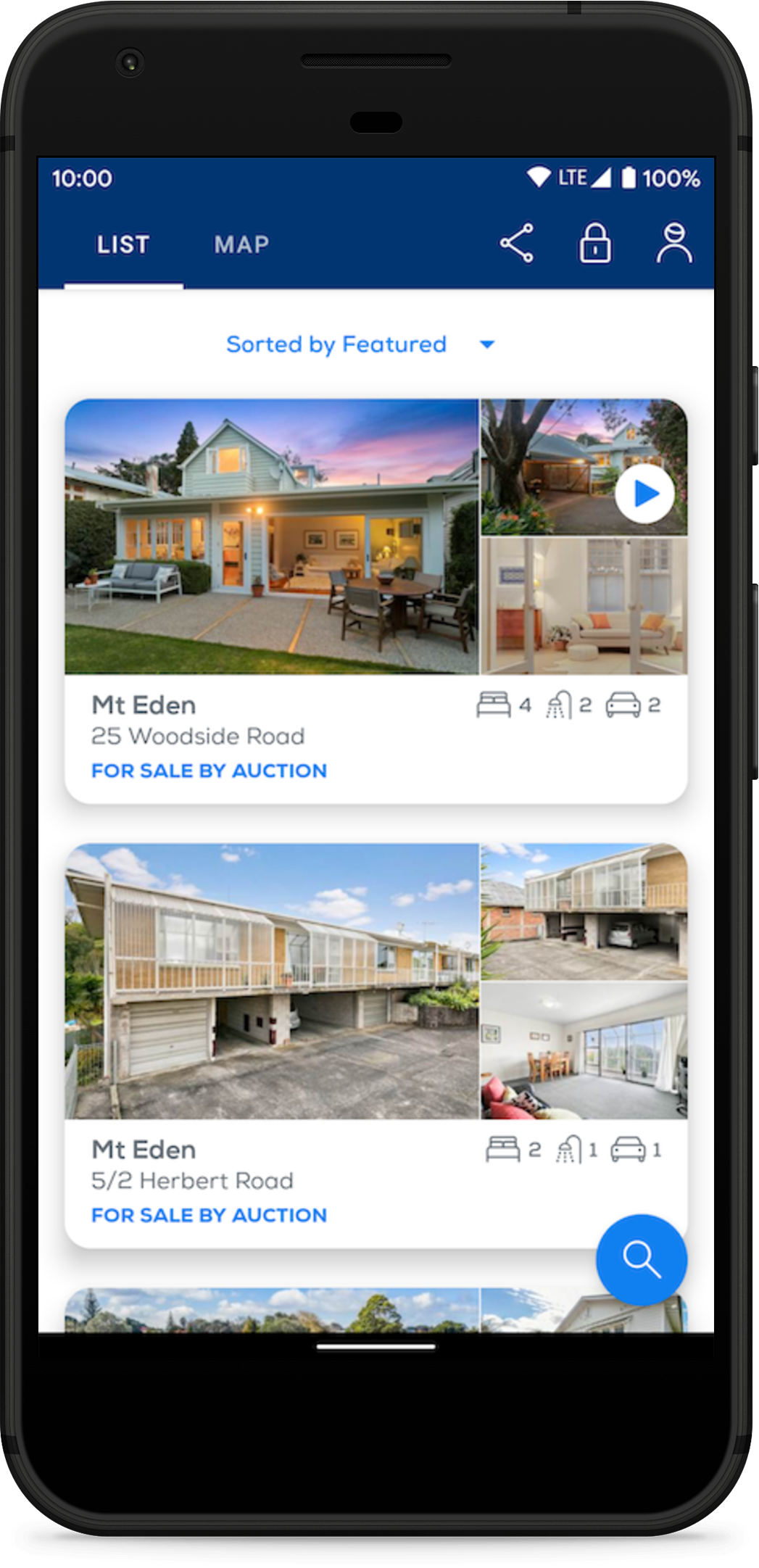Expand the Sorted by Featured dropdown
This screenshot has height=1568, width=759.
360,344
